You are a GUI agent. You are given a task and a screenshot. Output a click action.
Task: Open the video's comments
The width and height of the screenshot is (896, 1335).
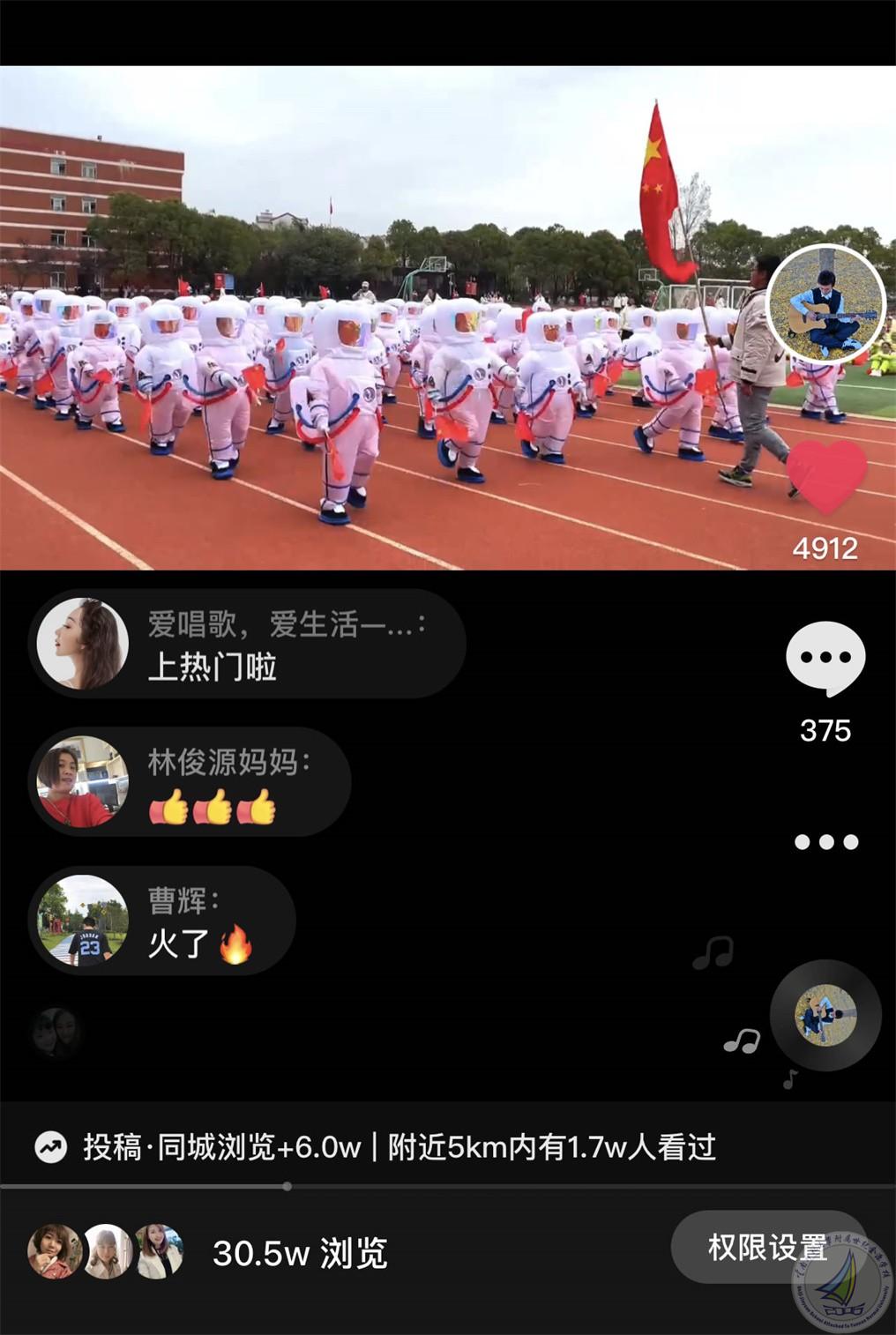825,659
